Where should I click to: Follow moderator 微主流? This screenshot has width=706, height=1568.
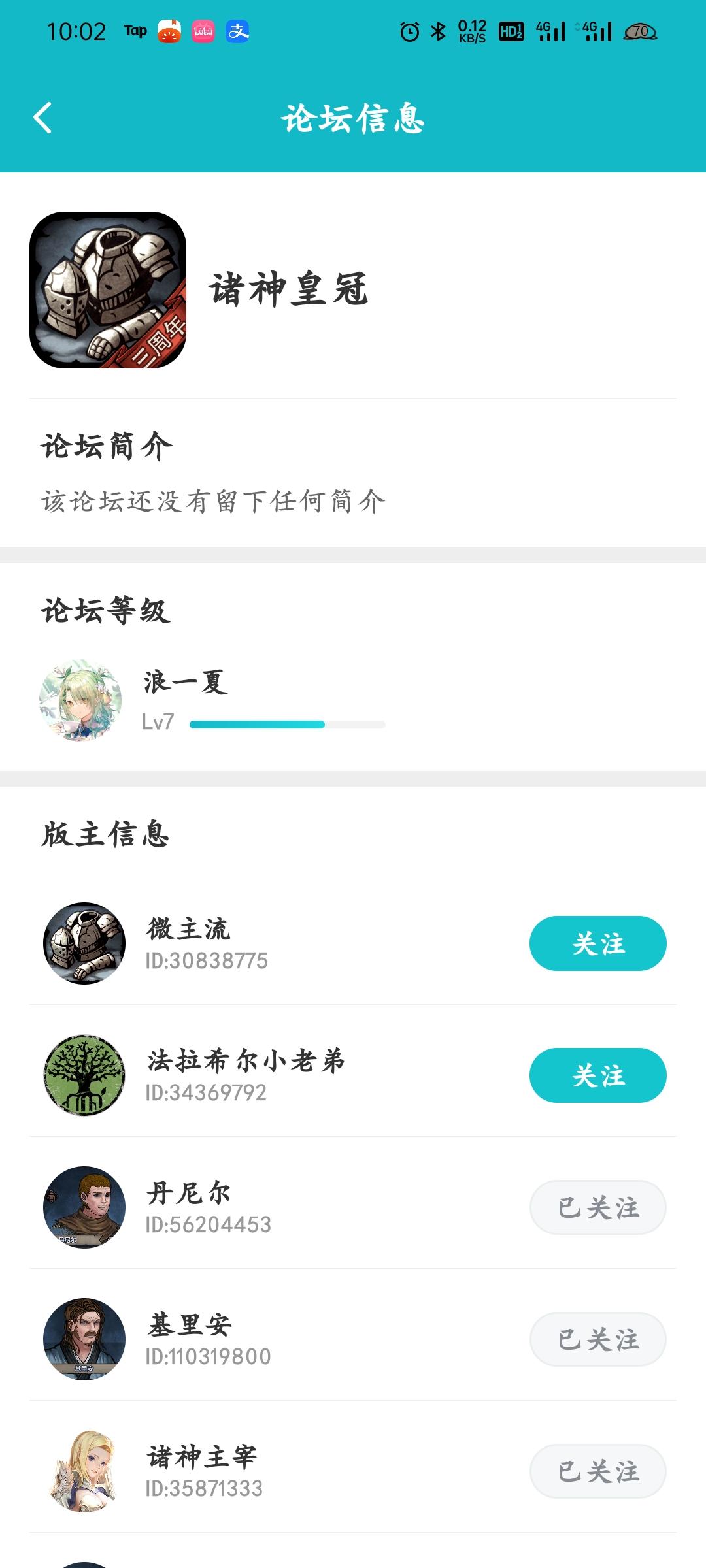point(597,943)
